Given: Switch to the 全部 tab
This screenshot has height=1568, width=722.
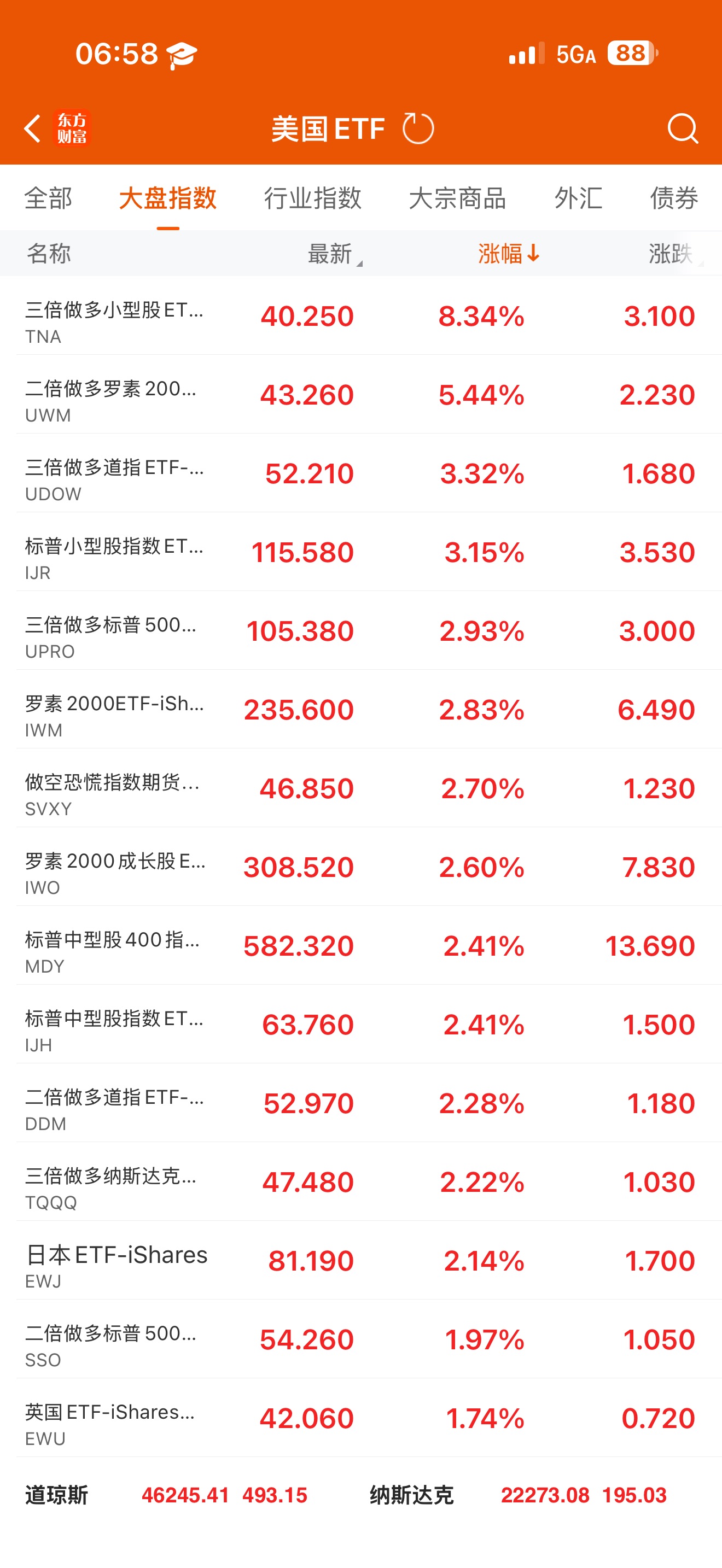Looking at the screenshot, I should coord(48,198).
